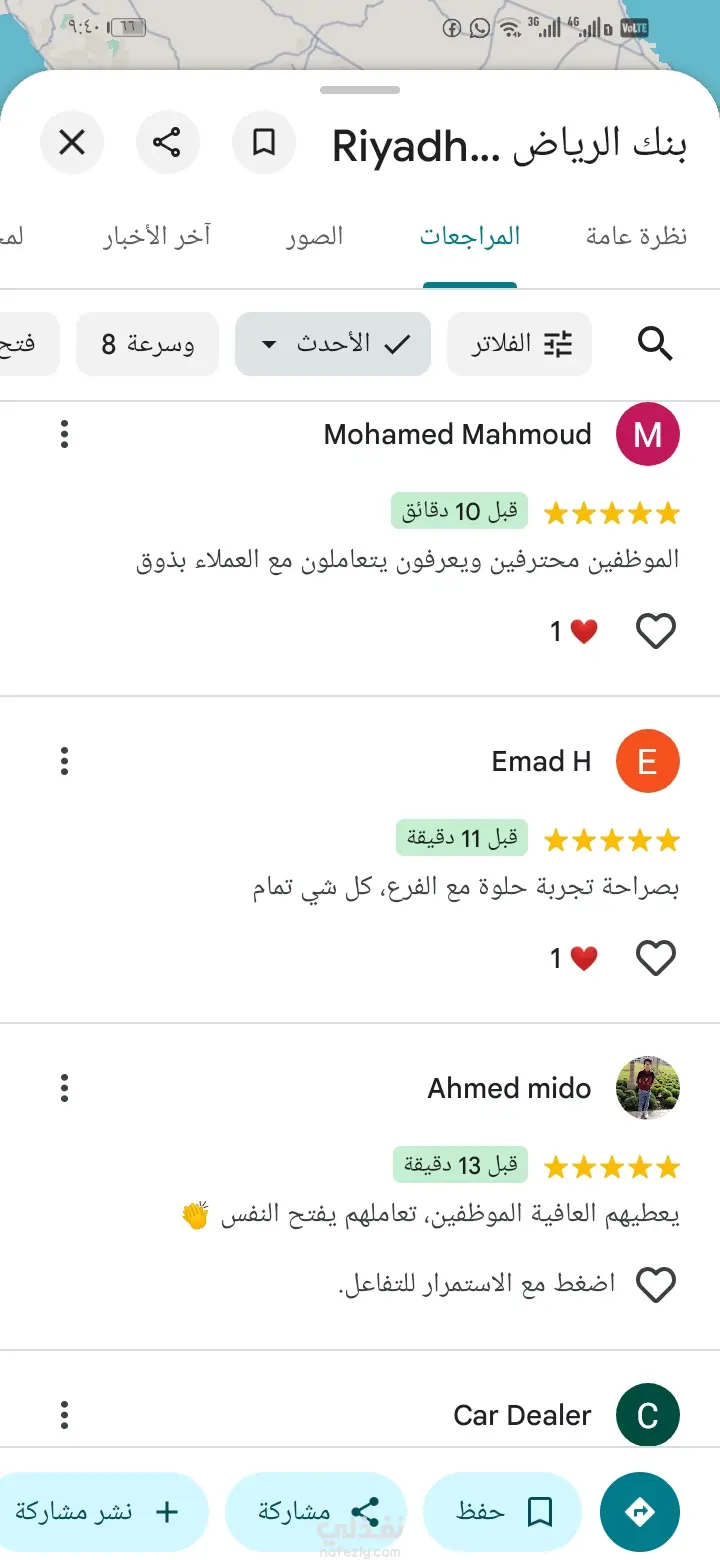Switch to the الصور tab
Viewport: 720px width, 1560px height.
(314, 237)
